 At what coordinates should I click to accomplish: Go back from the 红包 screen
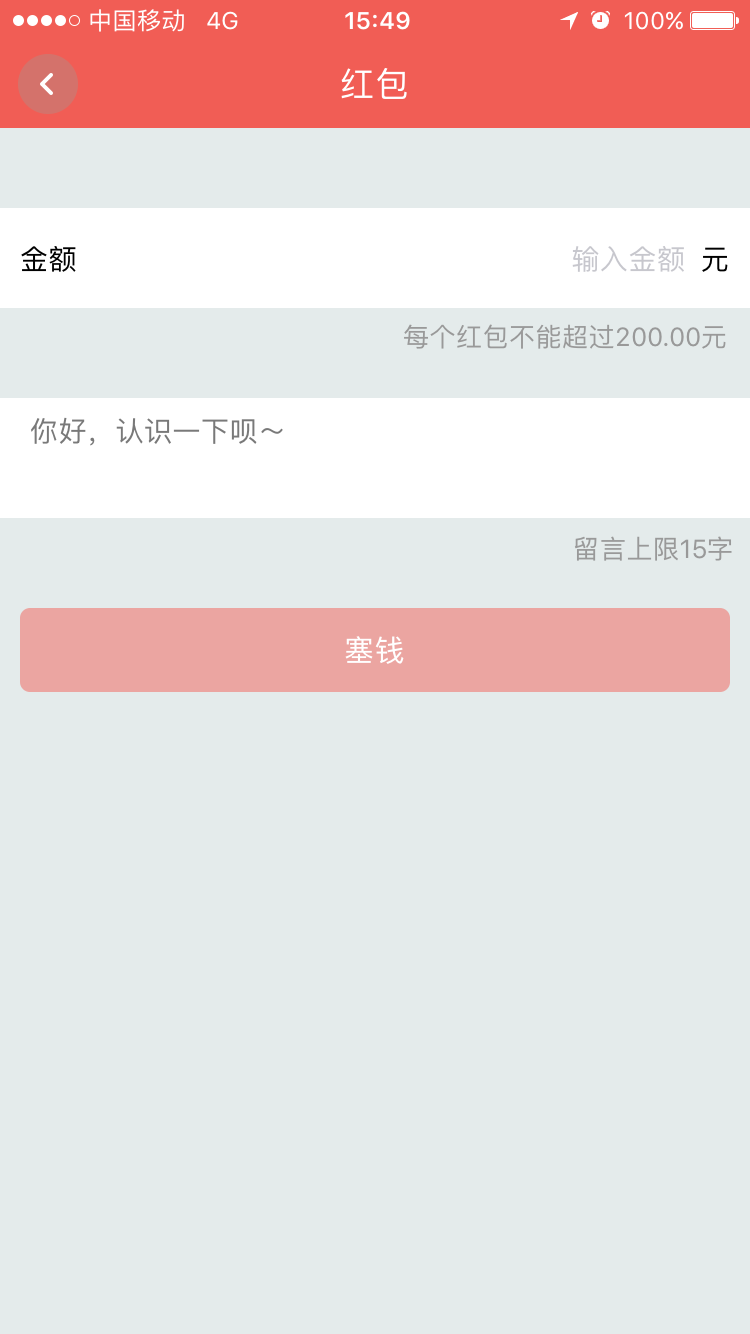point(47,84)
